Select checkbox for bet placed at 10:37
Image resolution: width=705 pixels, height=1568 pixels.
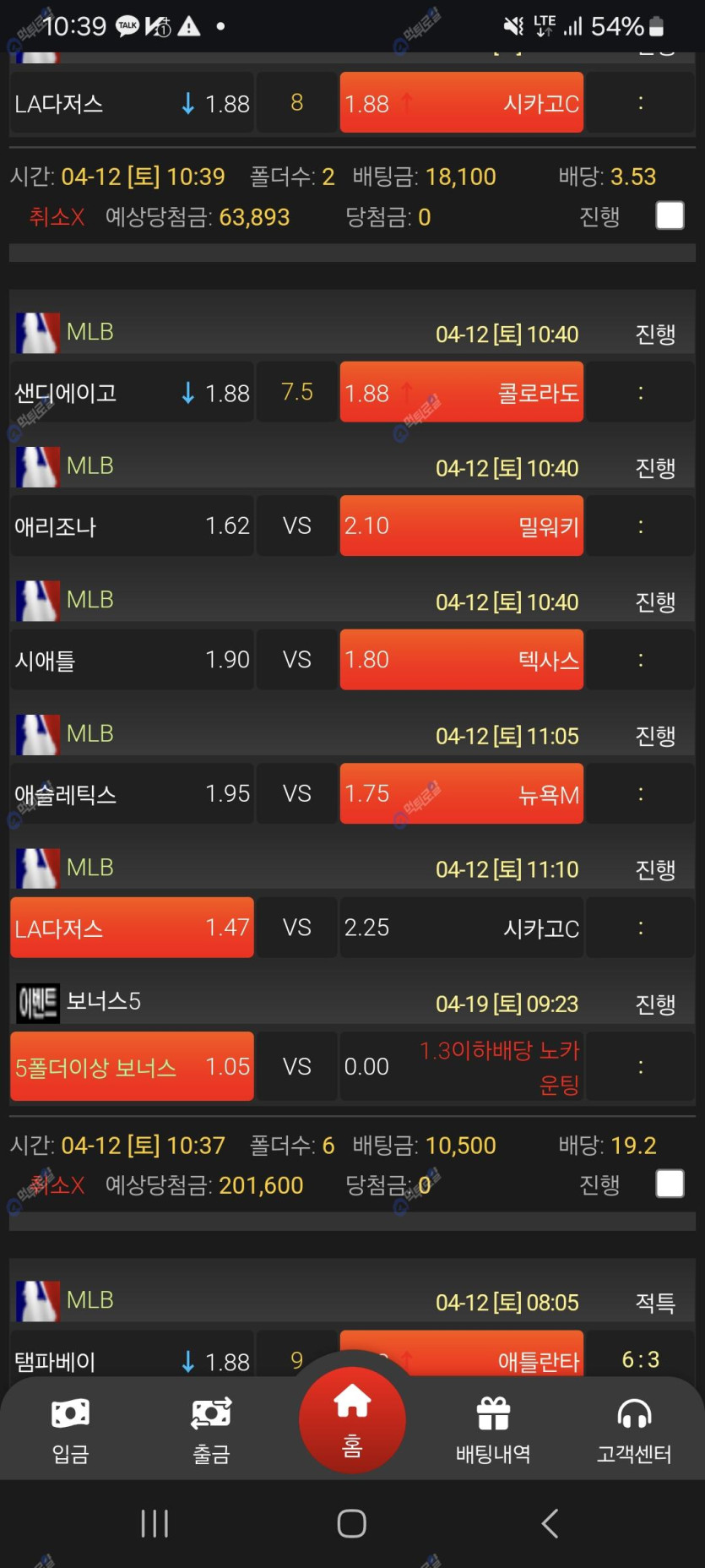(670, 1184)
